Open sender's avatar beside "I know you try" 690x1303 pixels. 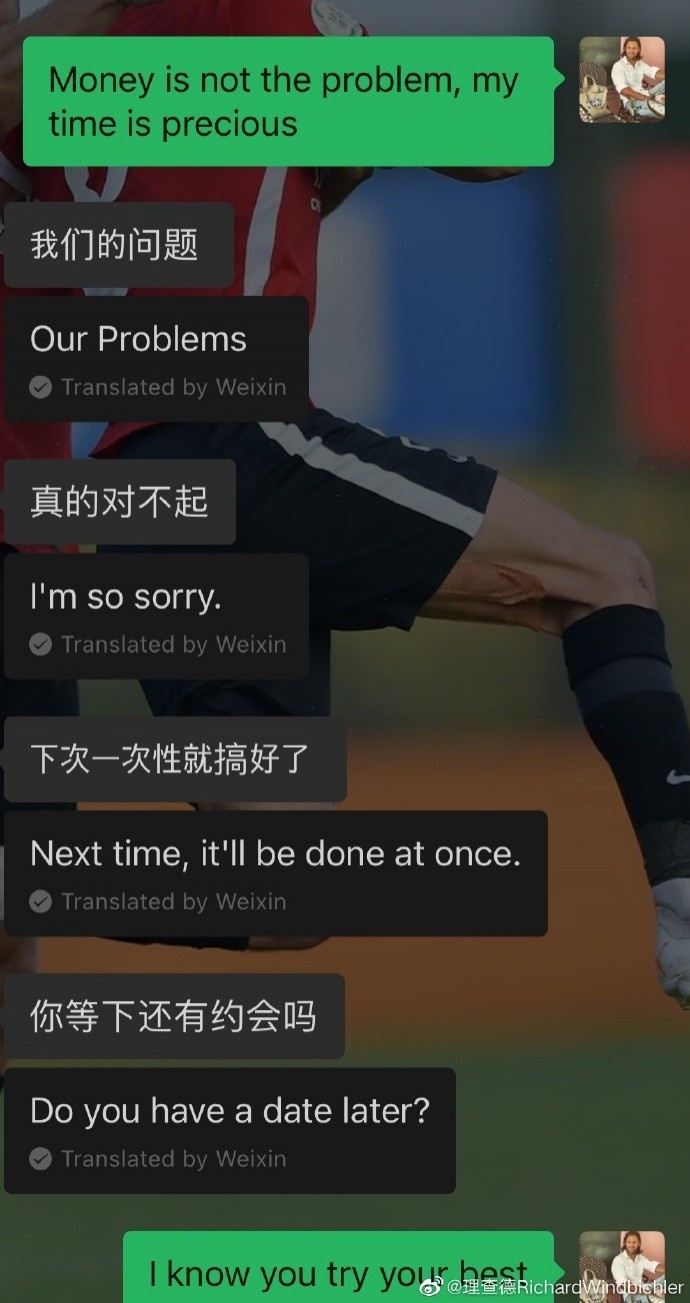tap(622, 1262)
